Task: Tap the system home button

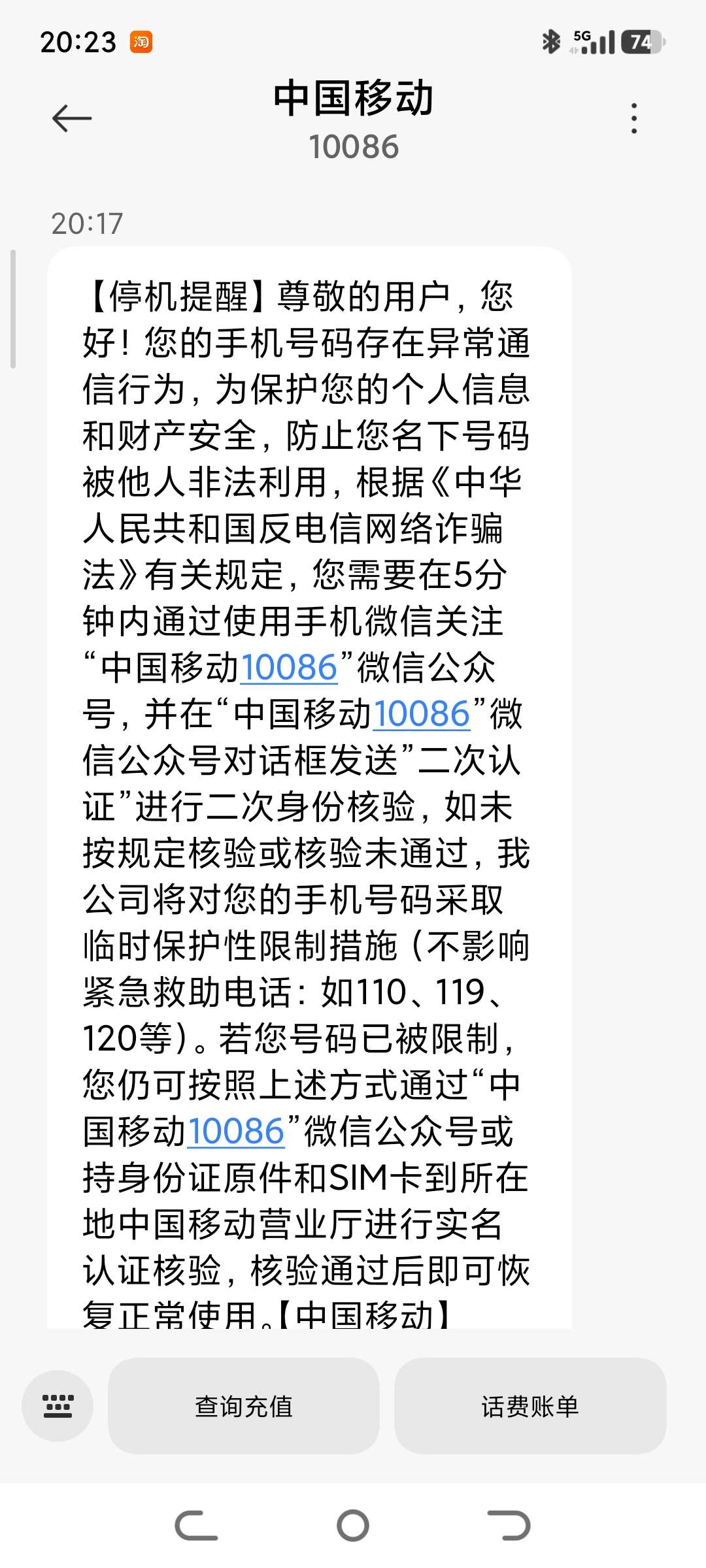Action: pyautogui.click(x=353, y=1526)
